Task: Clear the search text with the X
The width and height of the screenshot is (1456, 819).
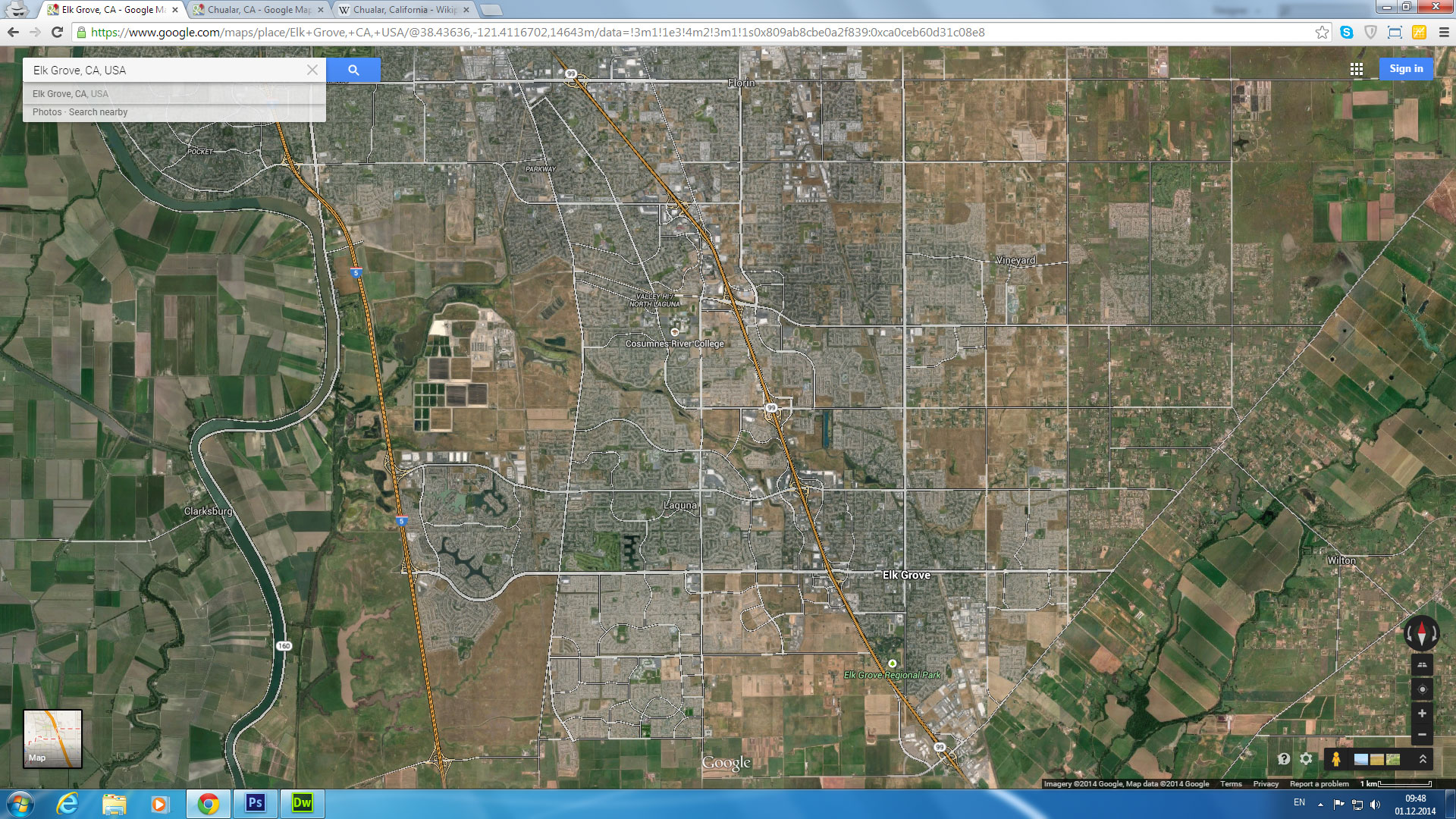Action: [x=312, y=70]
